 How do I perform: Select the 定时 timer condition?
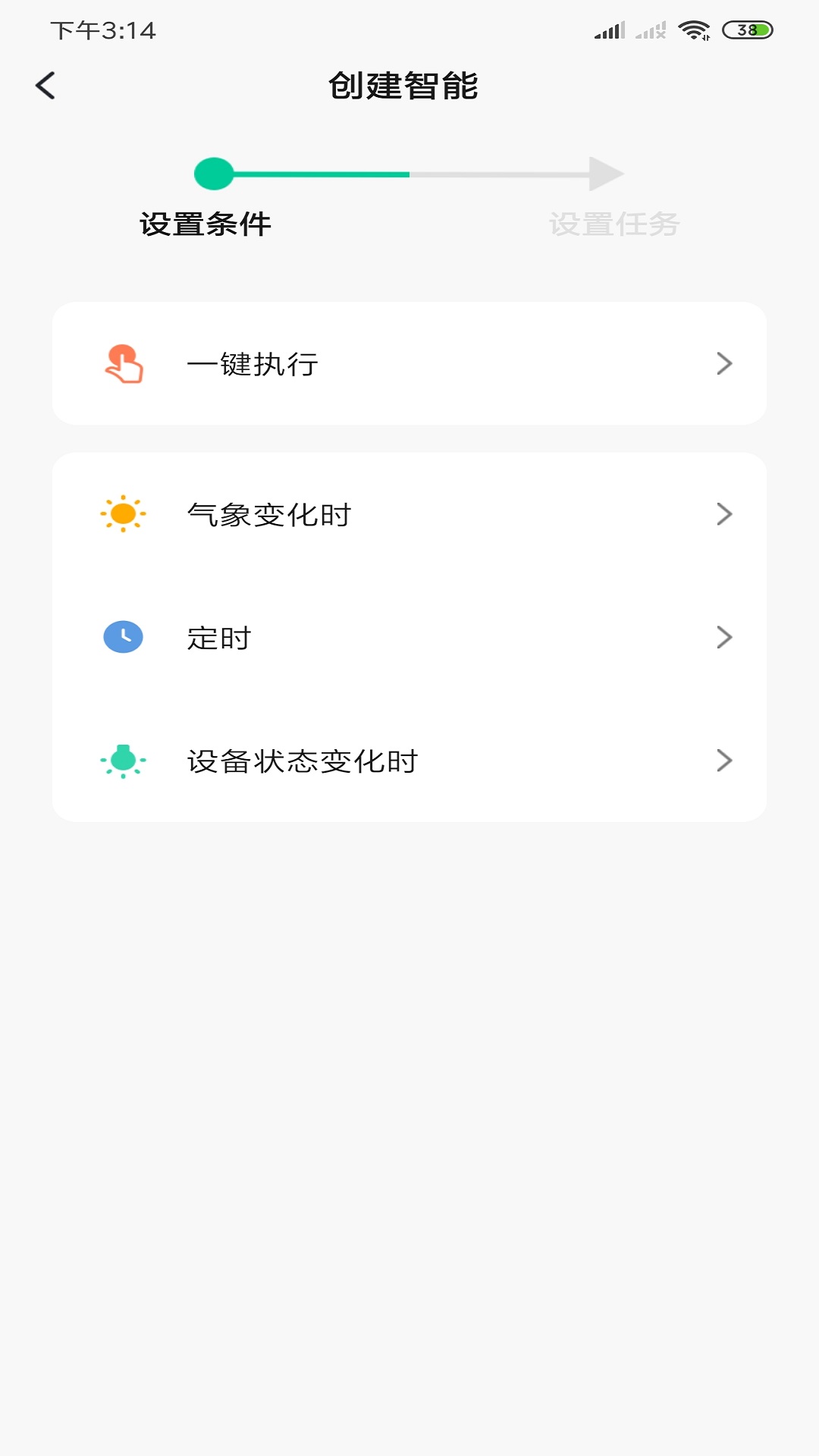pos(409,638)
